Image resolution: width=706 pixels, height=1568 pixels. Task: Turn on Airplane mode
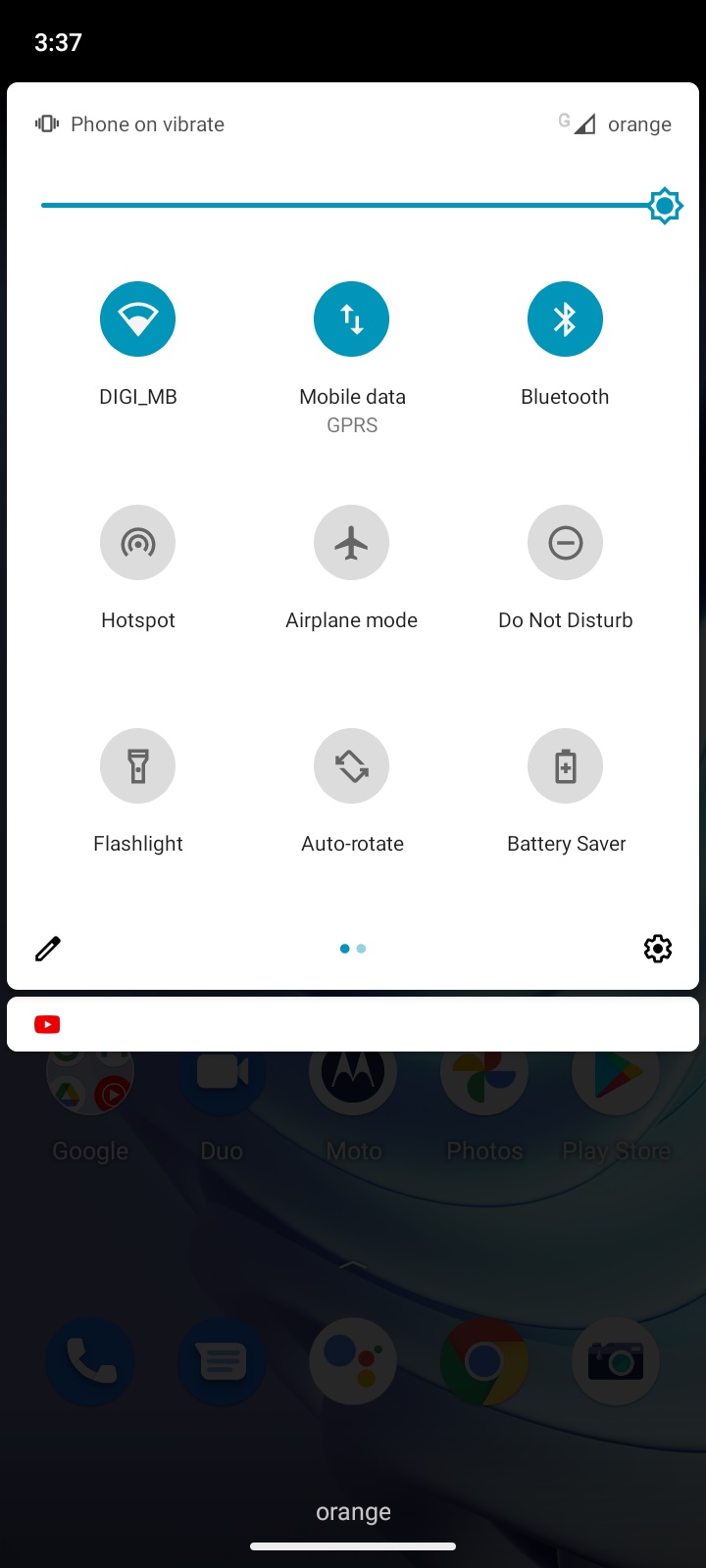point(351,542)
